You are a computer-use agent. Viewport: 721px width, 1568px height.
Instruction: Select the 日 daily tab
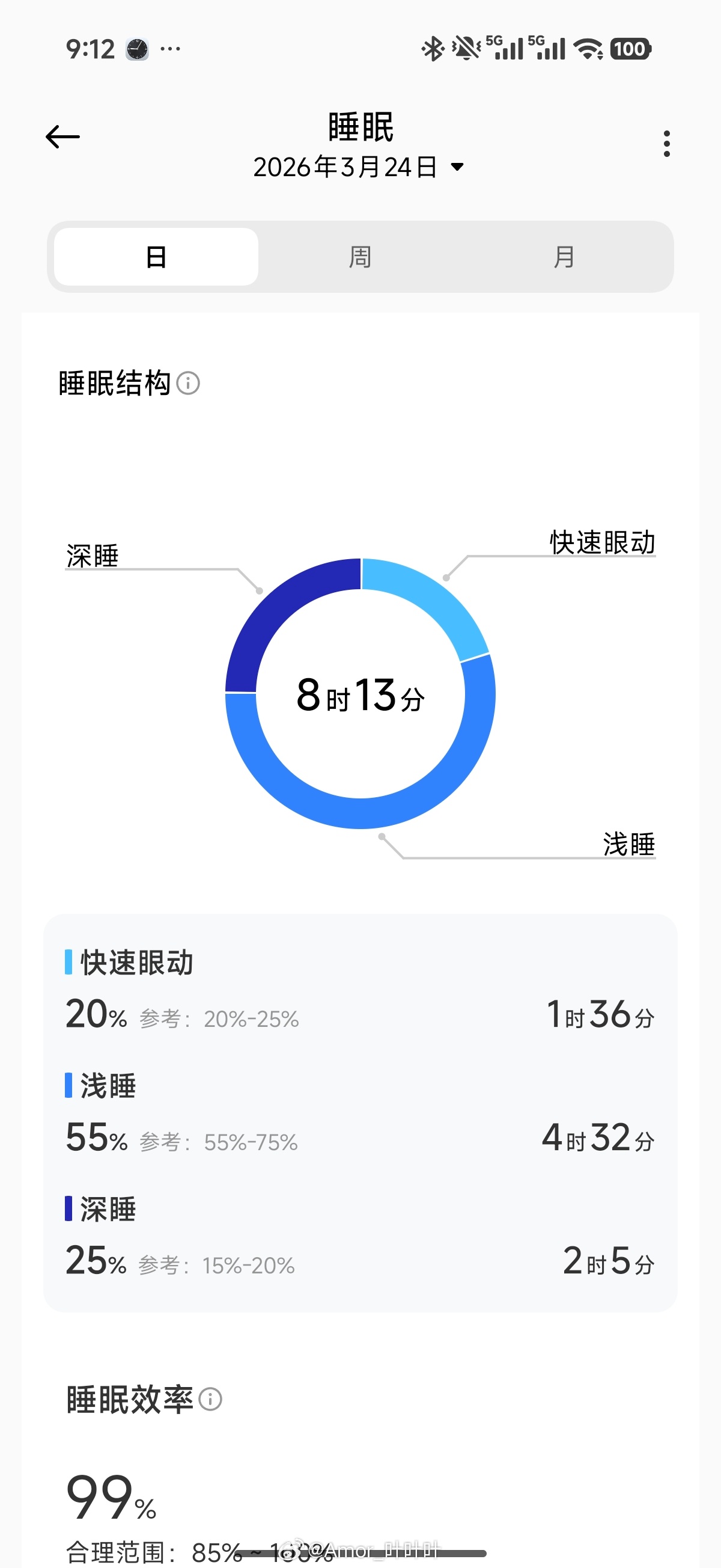tap(156, 257)
